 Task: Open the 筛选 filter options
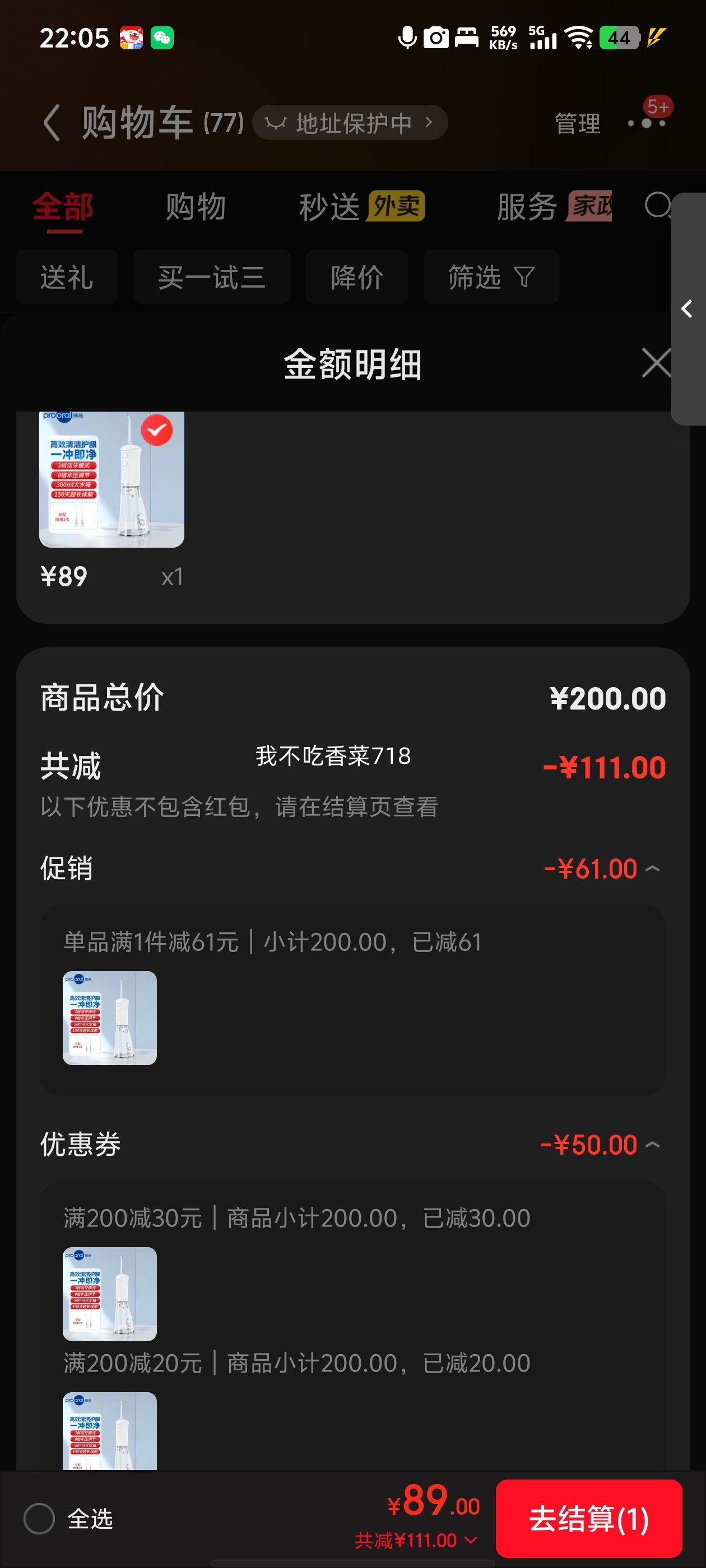click(x=491, y=278)
